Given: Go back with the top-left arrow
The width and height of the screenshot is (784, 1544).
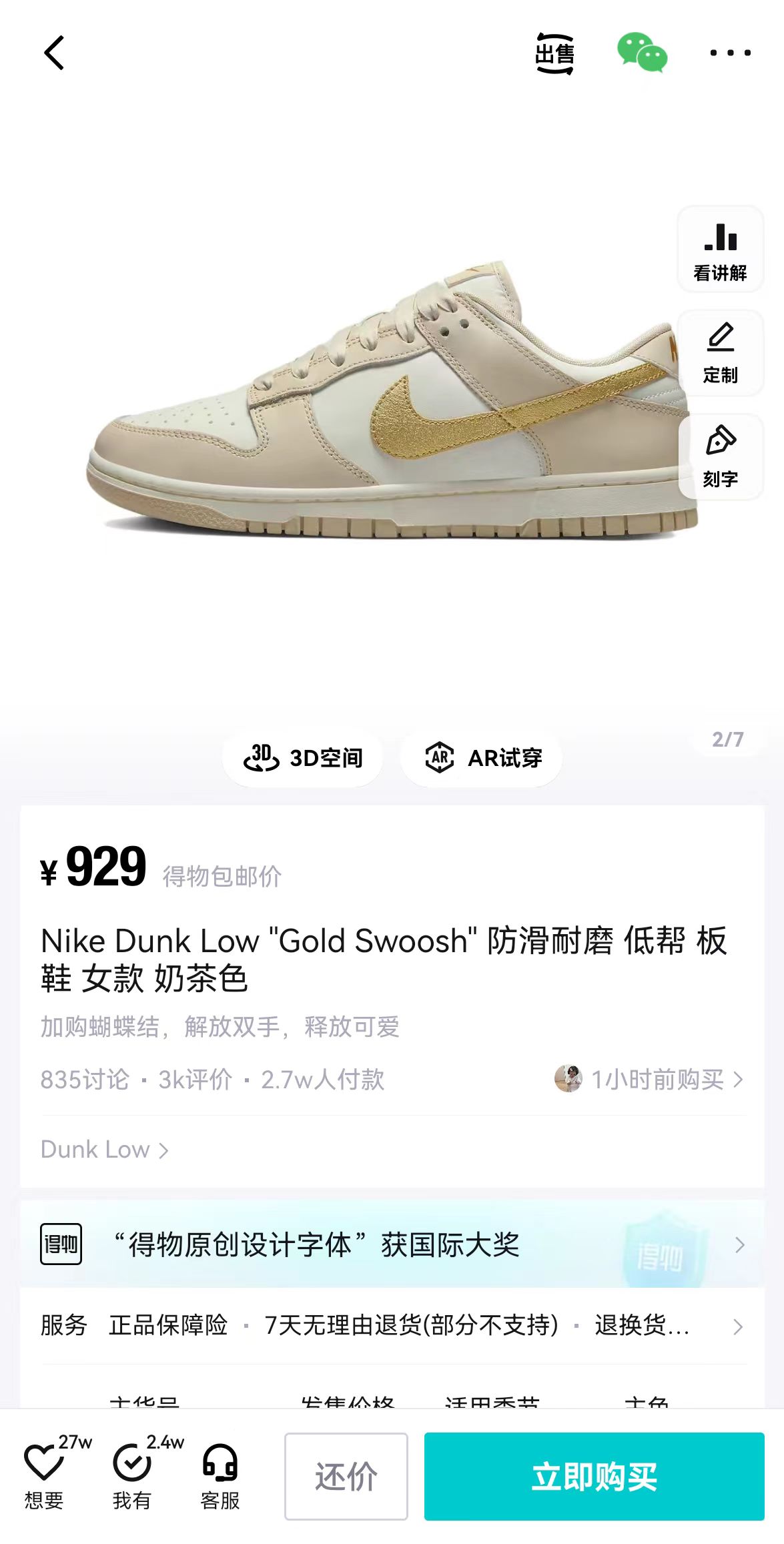Looking at the screenshot, I should pos(54,53).
